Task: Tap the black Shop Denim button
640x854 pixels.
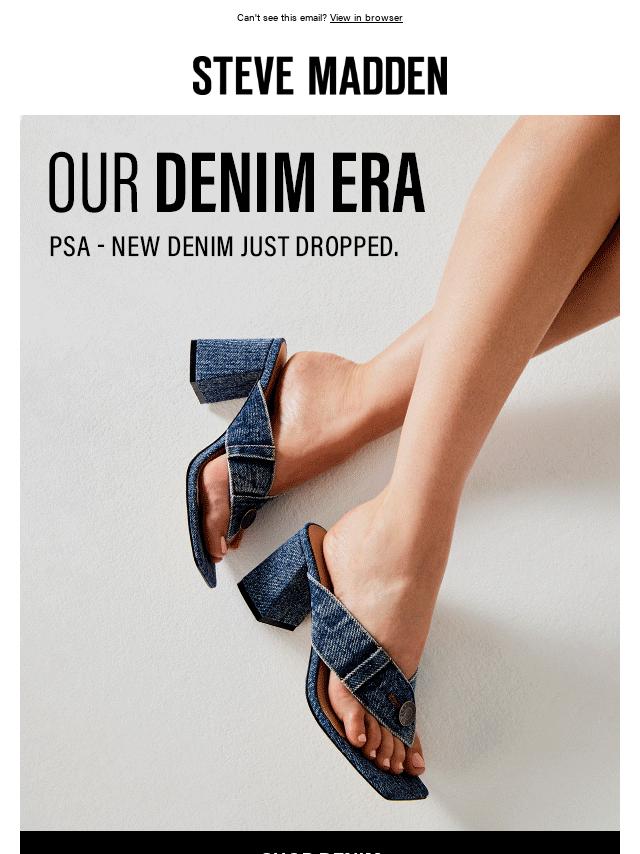Action: pos(320,843)
